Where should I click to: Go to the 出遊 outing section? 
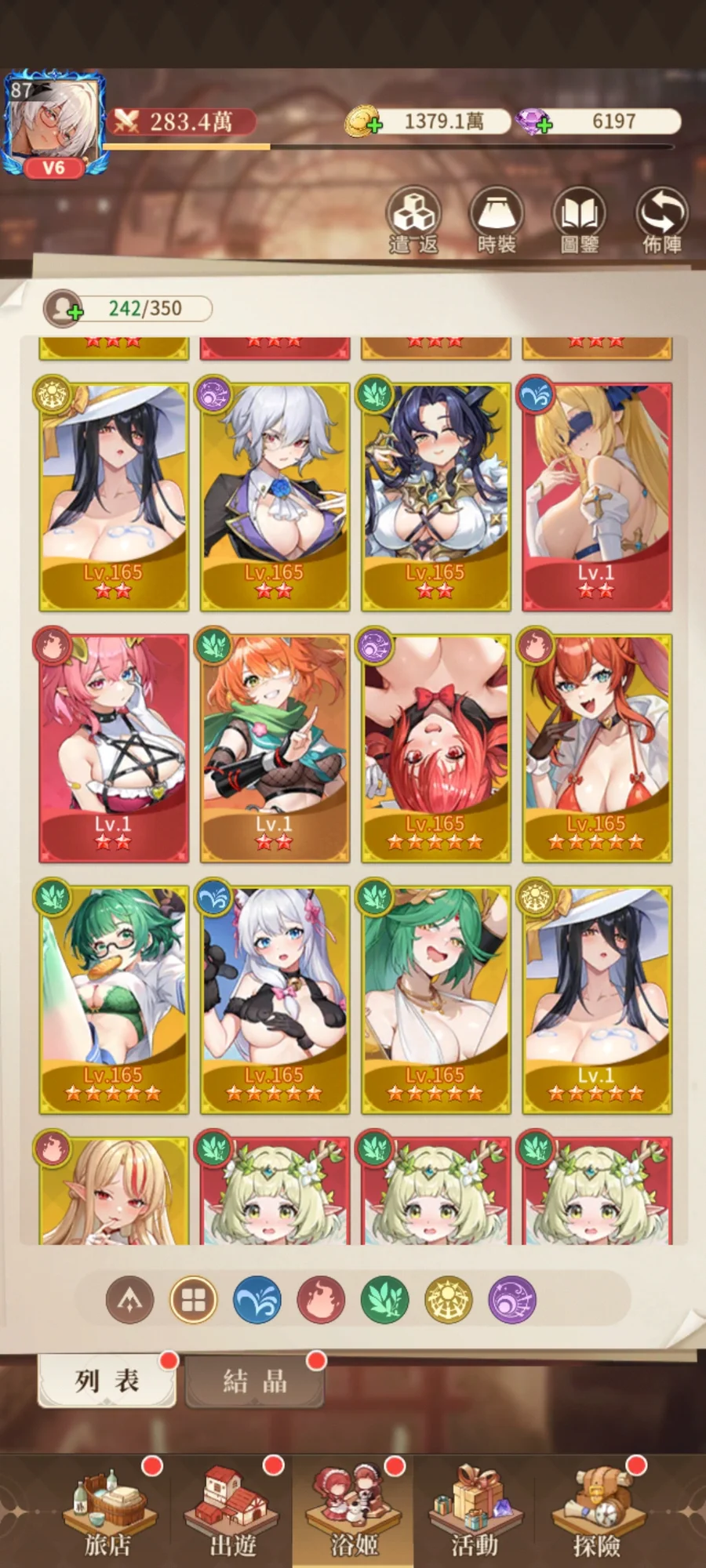(233, 1510)
